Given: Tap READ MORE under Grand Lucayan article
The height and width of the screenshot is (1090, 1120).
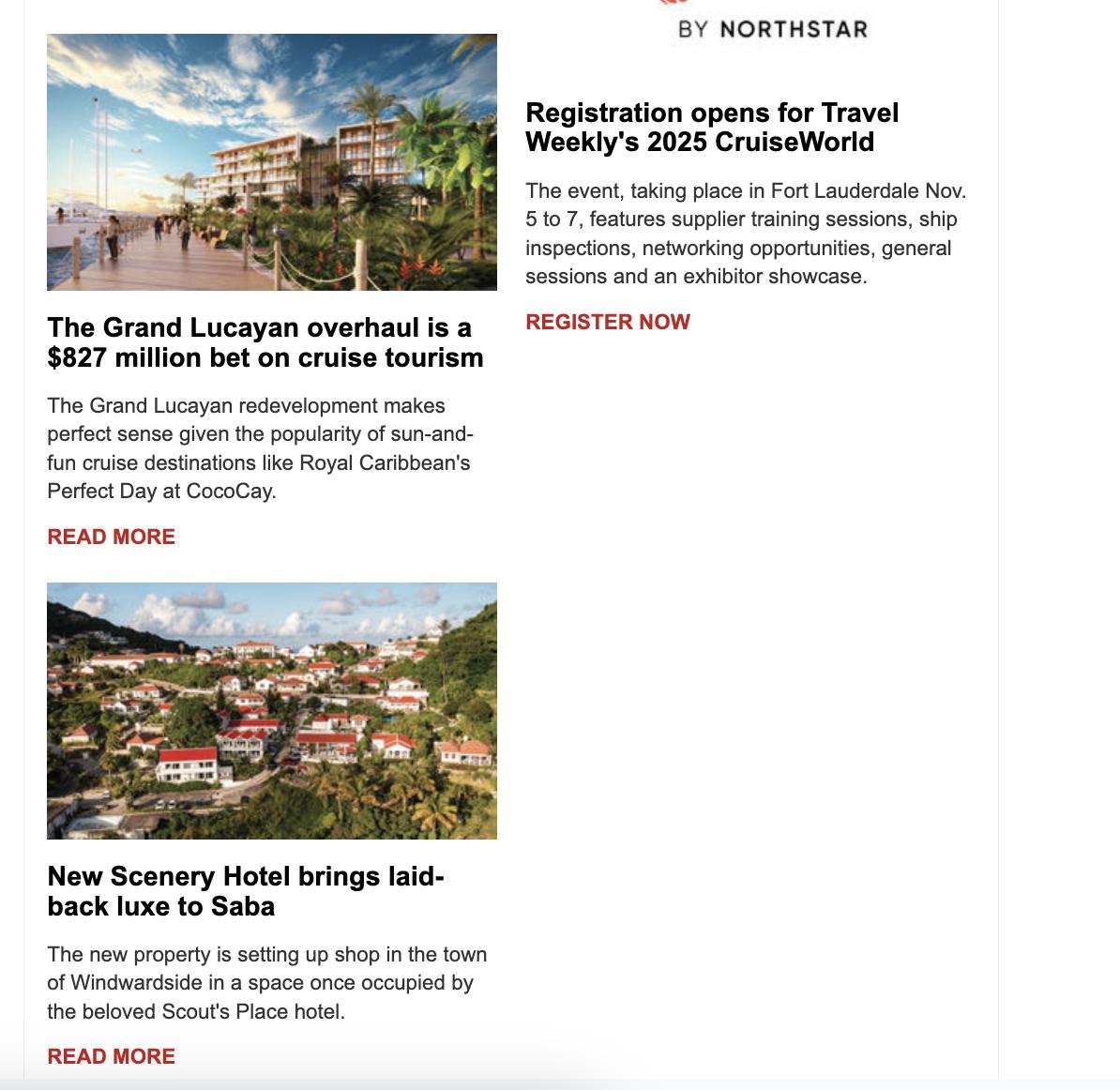Looking at the screenshot, I should pyautogui.click(x=112, y=537).
